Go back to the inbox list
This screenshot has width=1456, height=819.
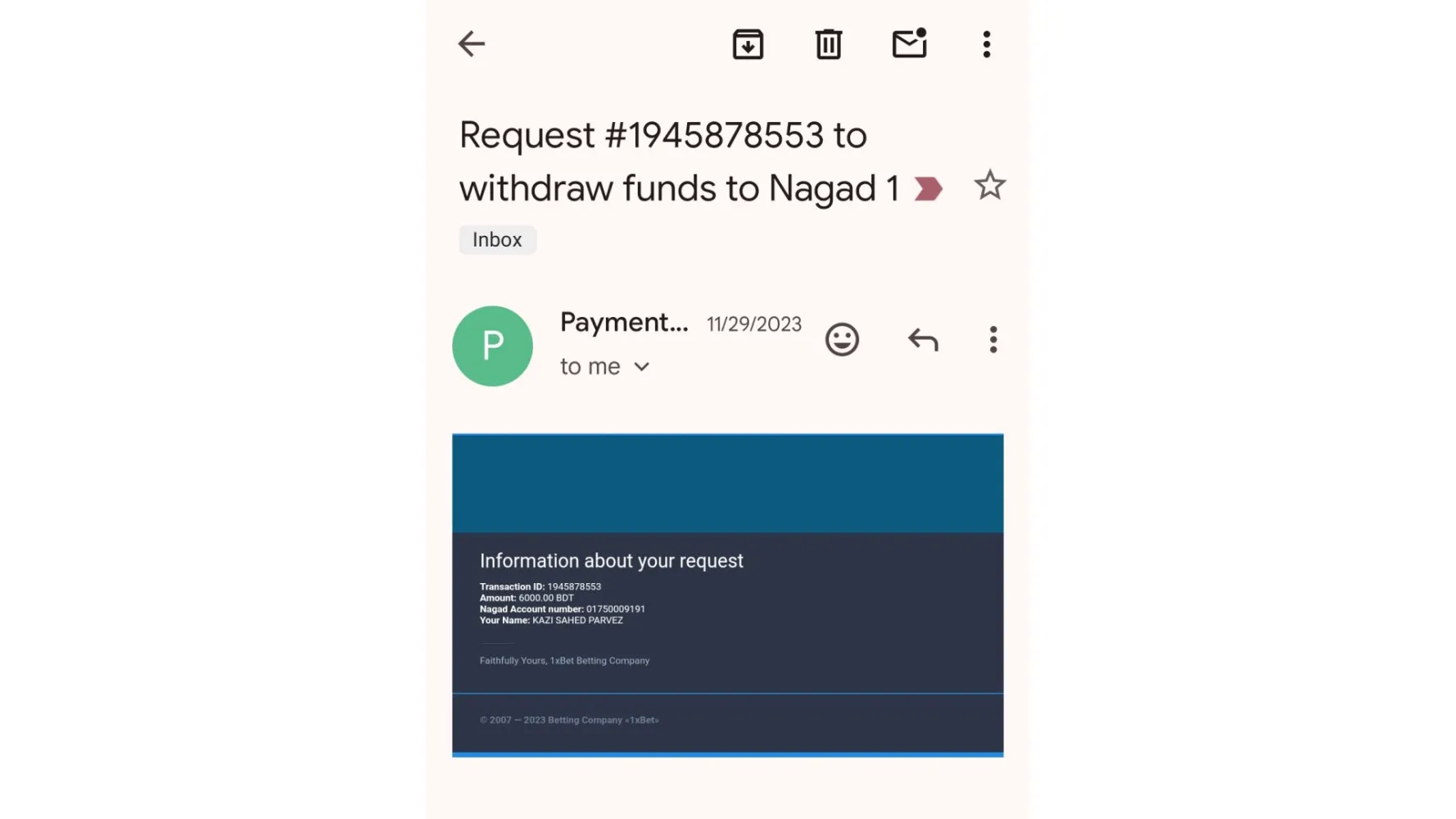472,44
